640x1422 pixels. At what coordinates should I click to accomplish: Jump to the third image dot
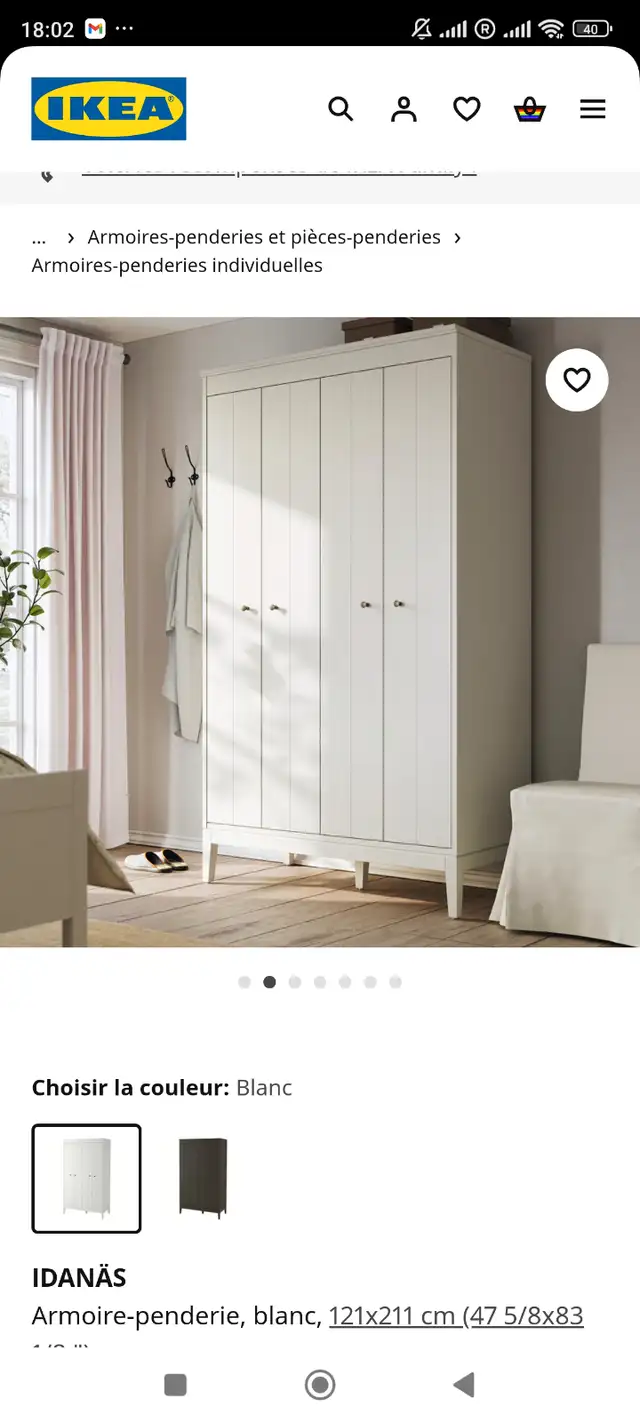coord(295,982)
